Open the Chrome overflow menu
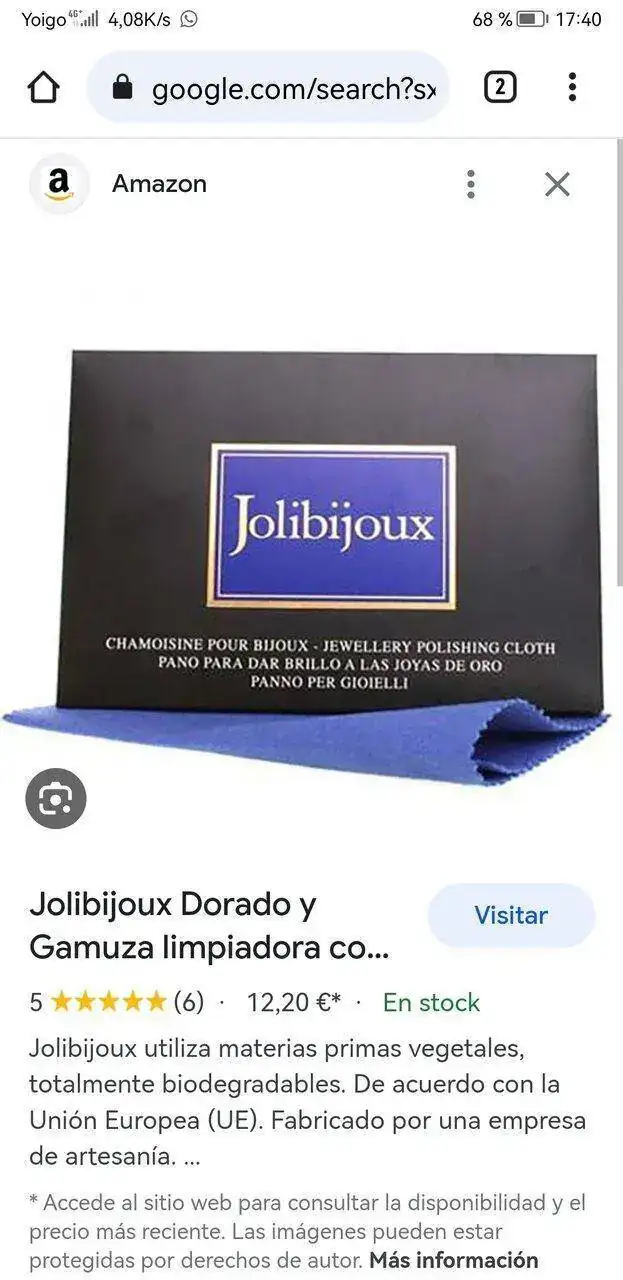Viewport: 623px width, 1280px height. tap(572, 88)
